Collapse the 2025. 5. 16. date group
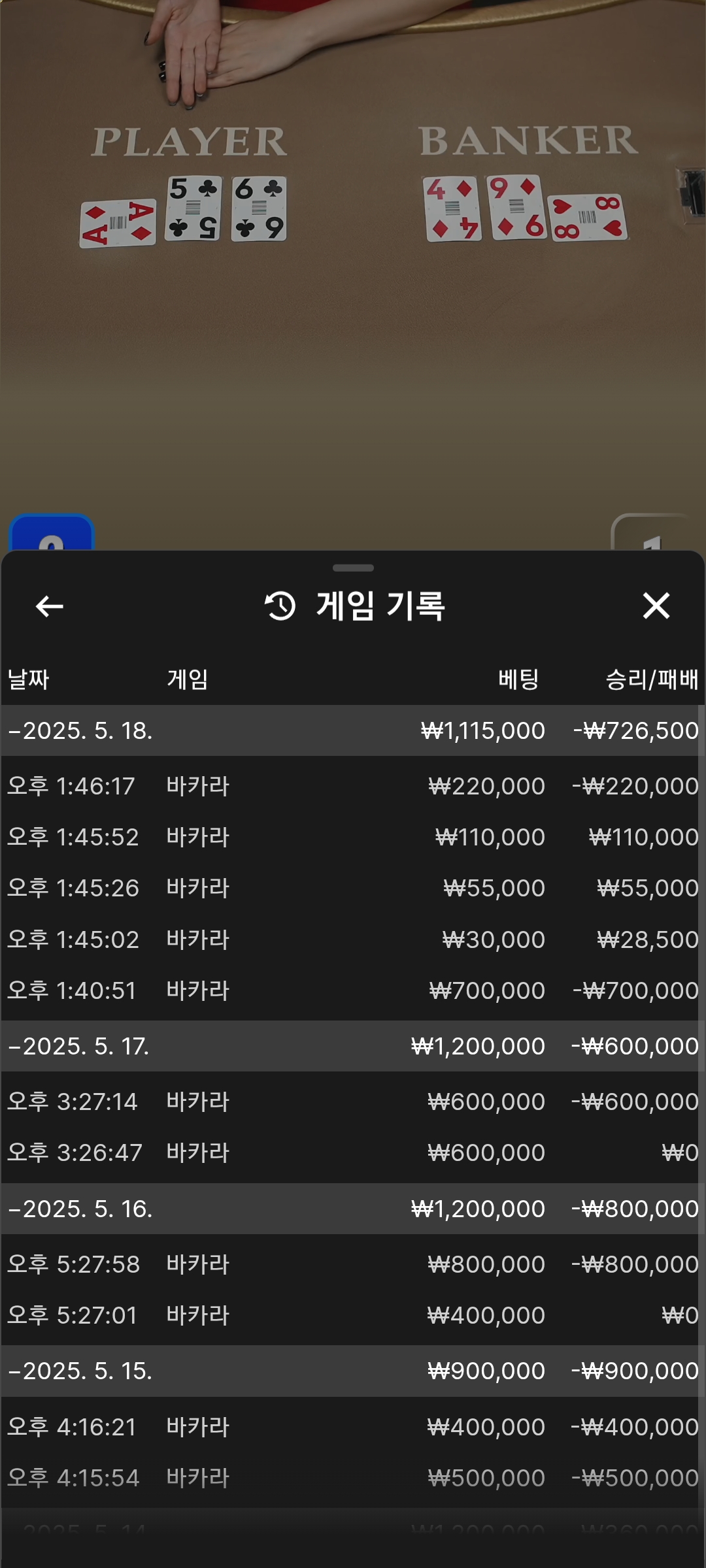 coord(81,1209)
